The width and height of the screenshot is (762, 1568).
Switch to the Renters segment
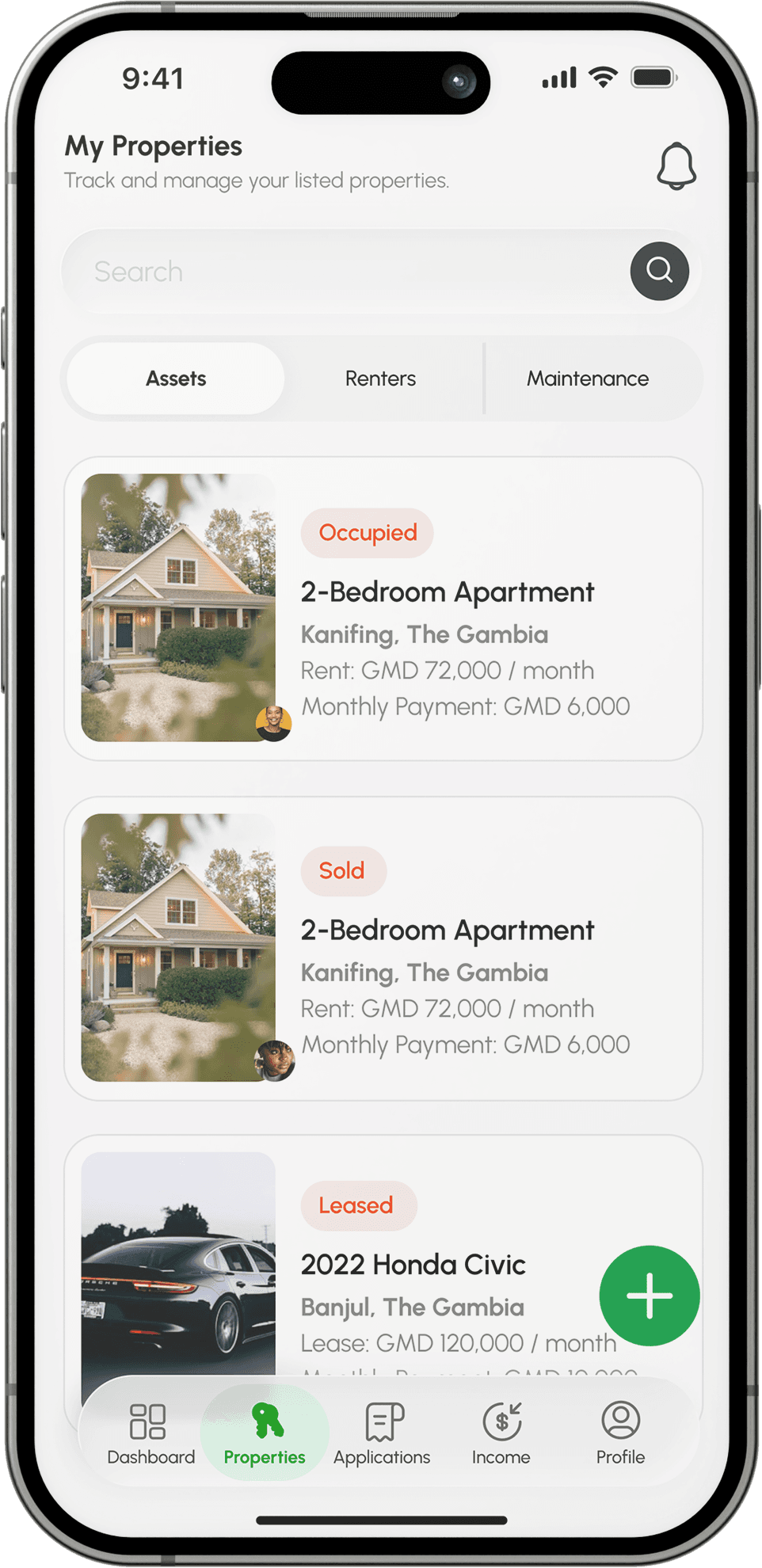click(380, 379)
